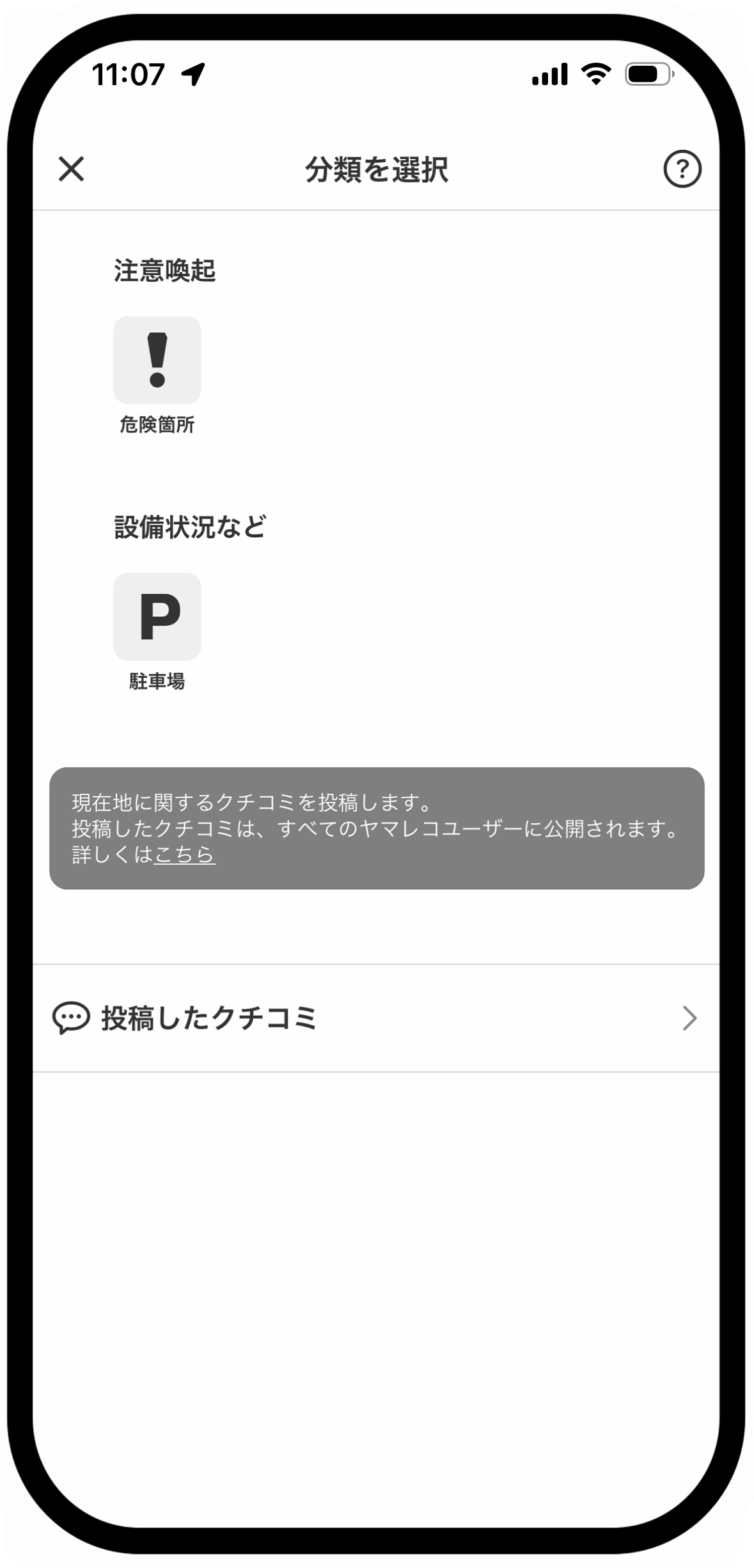
Task: Open the help question mark icon
Action: [x=682, y=169]
